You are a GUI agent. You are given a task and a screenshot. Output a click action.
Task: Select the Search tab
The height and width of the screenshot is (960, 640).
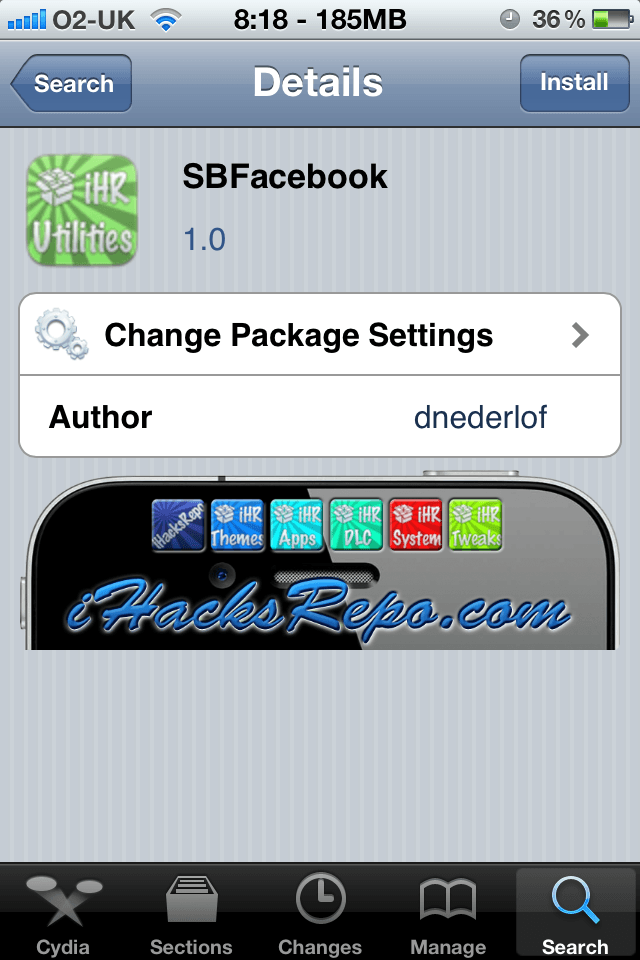click(x=575, y=912)
